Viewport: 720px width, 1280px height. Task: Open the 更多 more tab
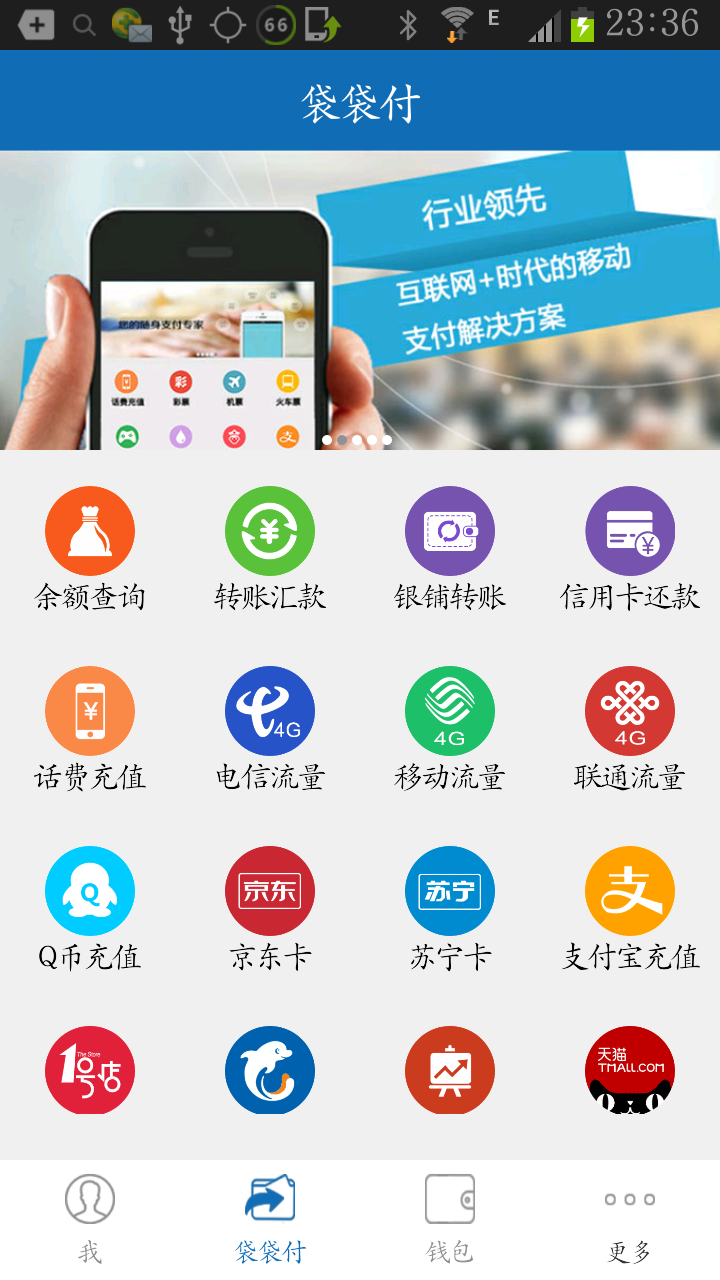tap(630, 1219)
